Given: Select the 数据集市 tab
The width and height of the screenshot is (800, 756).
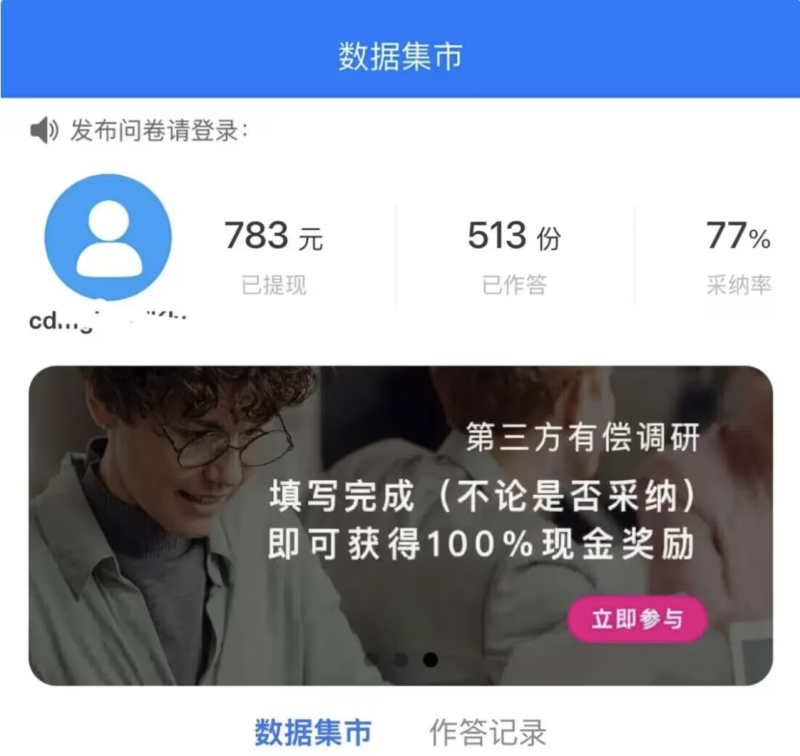Looking at the screenshot, I should [x=313, y=733].
